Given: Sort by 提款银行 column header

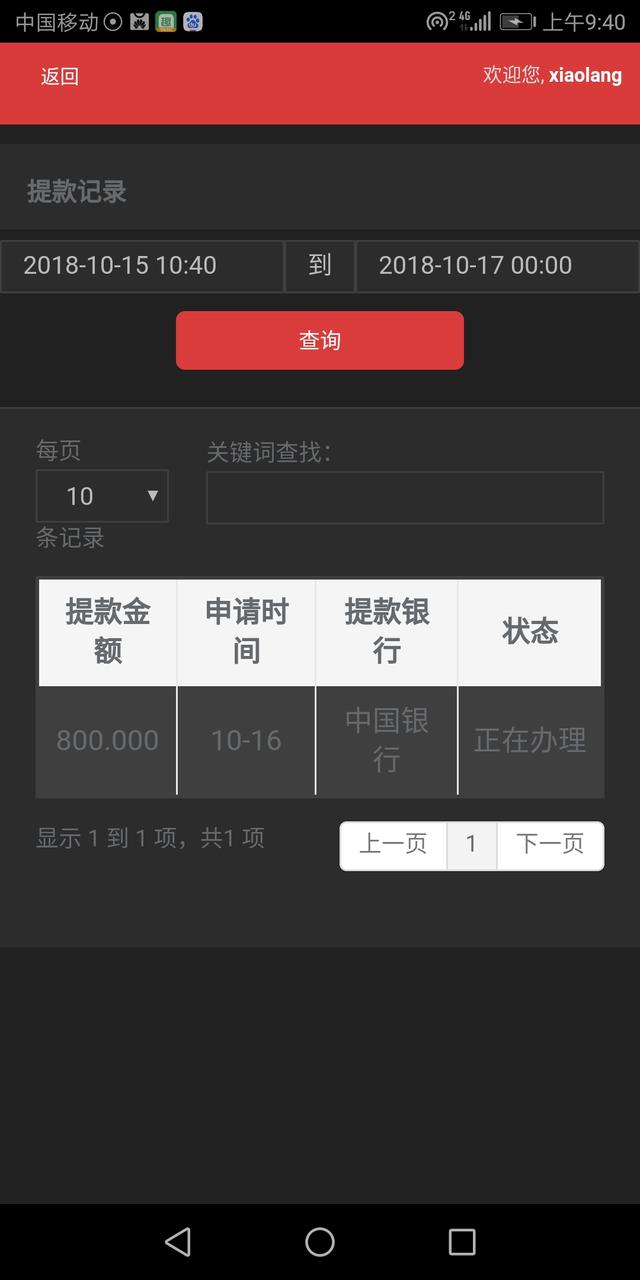Looking at the screenshot, I should click(387, 632).
